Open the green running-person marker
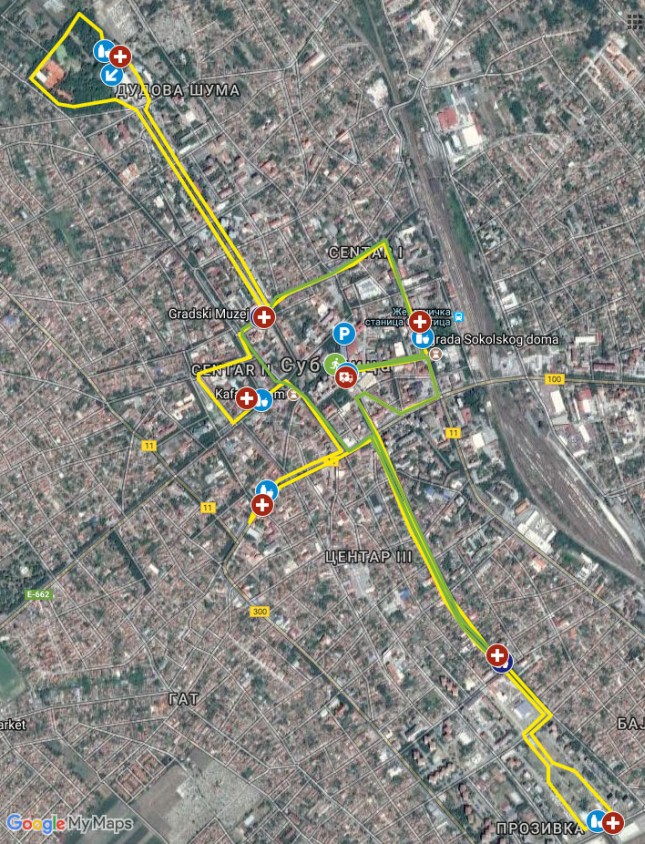This screenshot has width=645, height=844. [334, 361]
